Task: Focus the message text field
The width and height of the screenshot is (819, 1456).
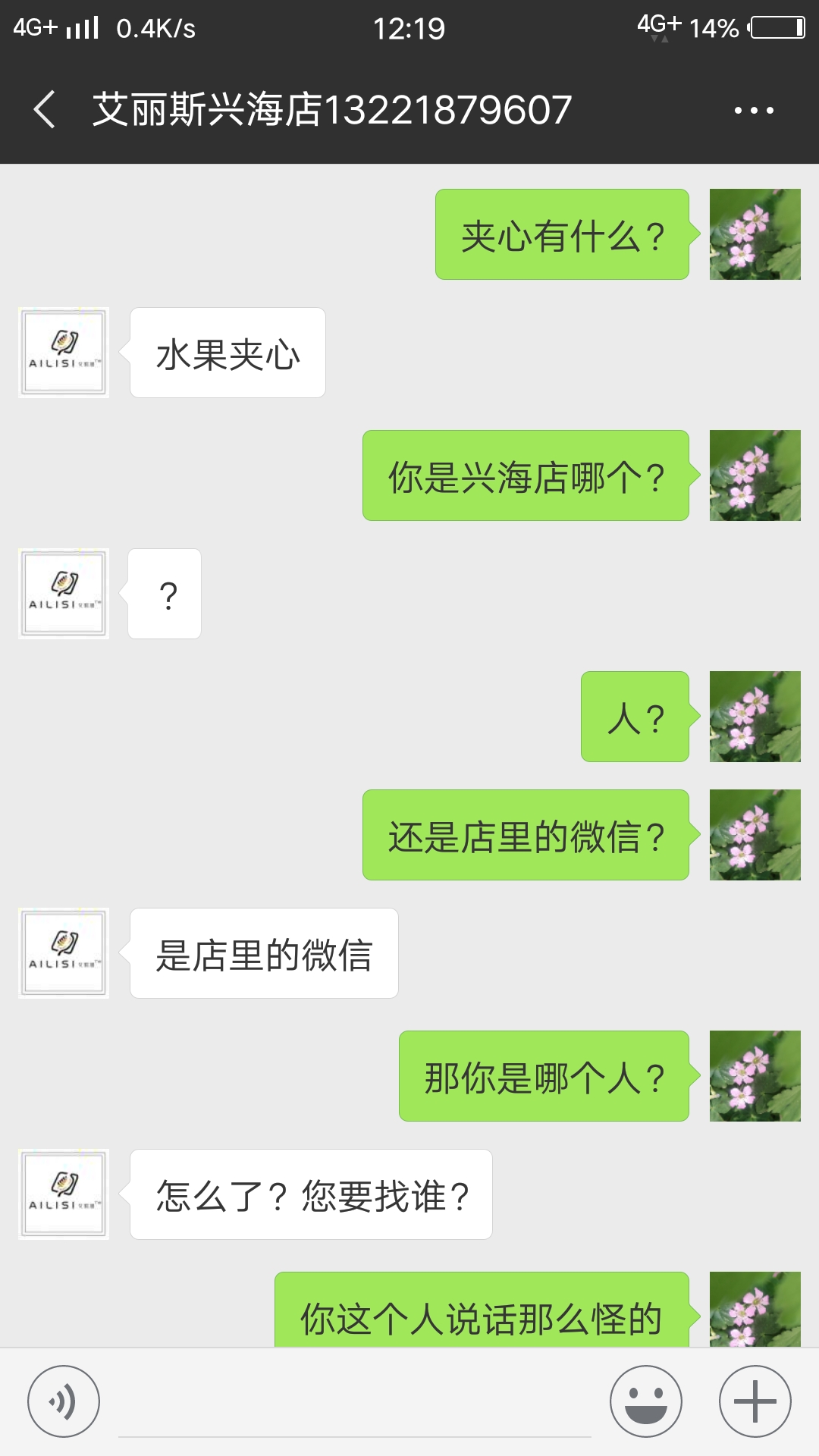Action: pos(354,1403)
